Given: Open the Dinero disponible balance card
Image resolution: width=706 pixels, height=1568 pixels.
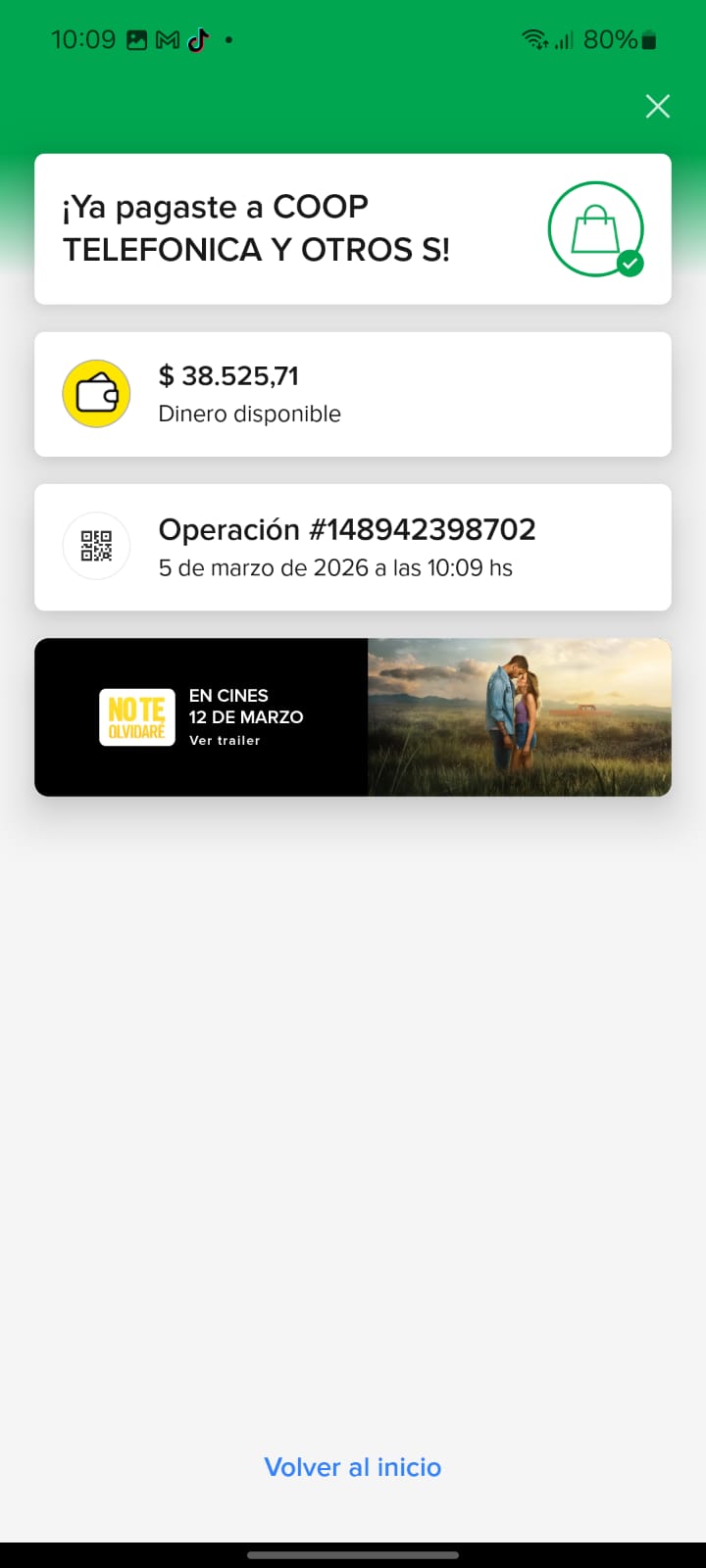Looking at the screenshot, I should click(x=353, y=394).
